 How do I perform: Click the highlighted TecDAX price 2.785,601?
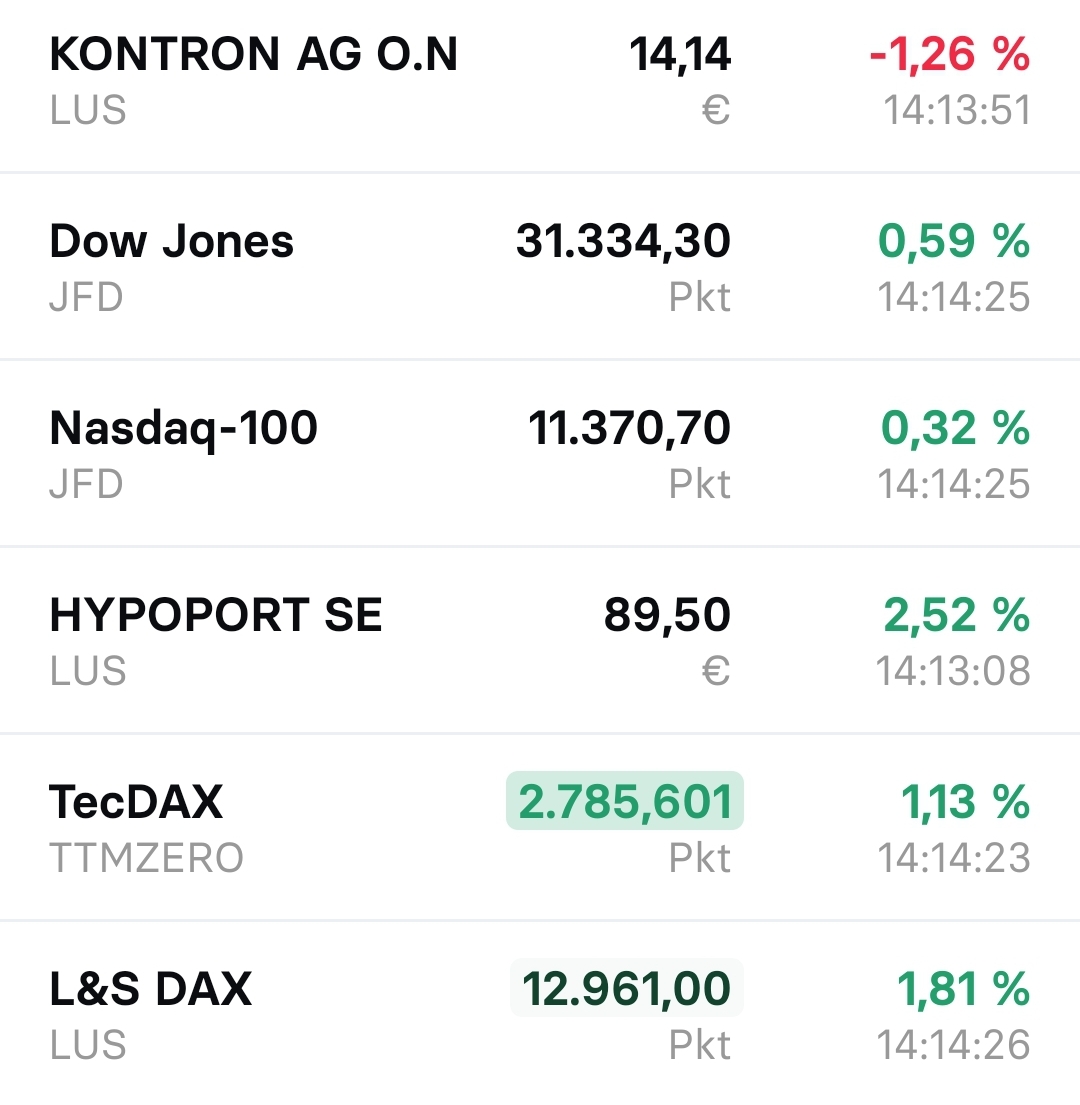[x=624, y=800]
